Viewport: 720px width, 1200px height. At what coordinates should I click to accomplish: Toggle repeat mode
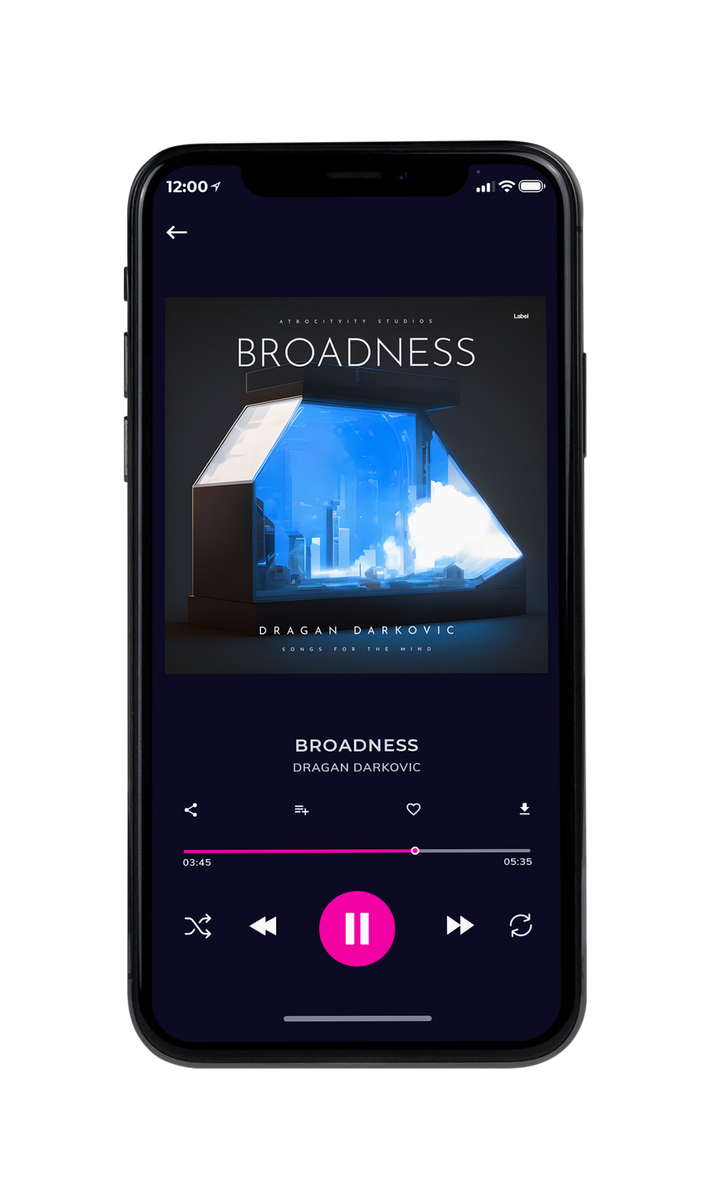(x=520, y=926)
